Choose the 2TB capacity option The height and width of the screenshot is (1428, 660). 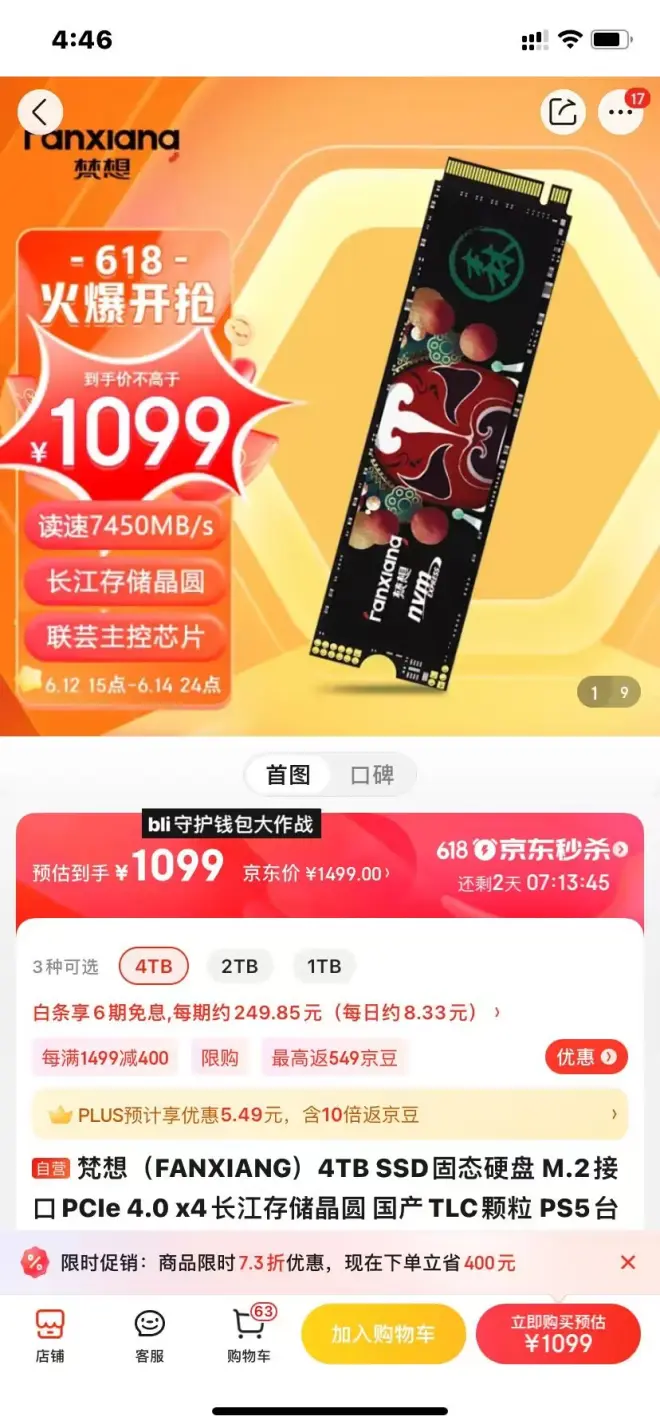point(240,966)
